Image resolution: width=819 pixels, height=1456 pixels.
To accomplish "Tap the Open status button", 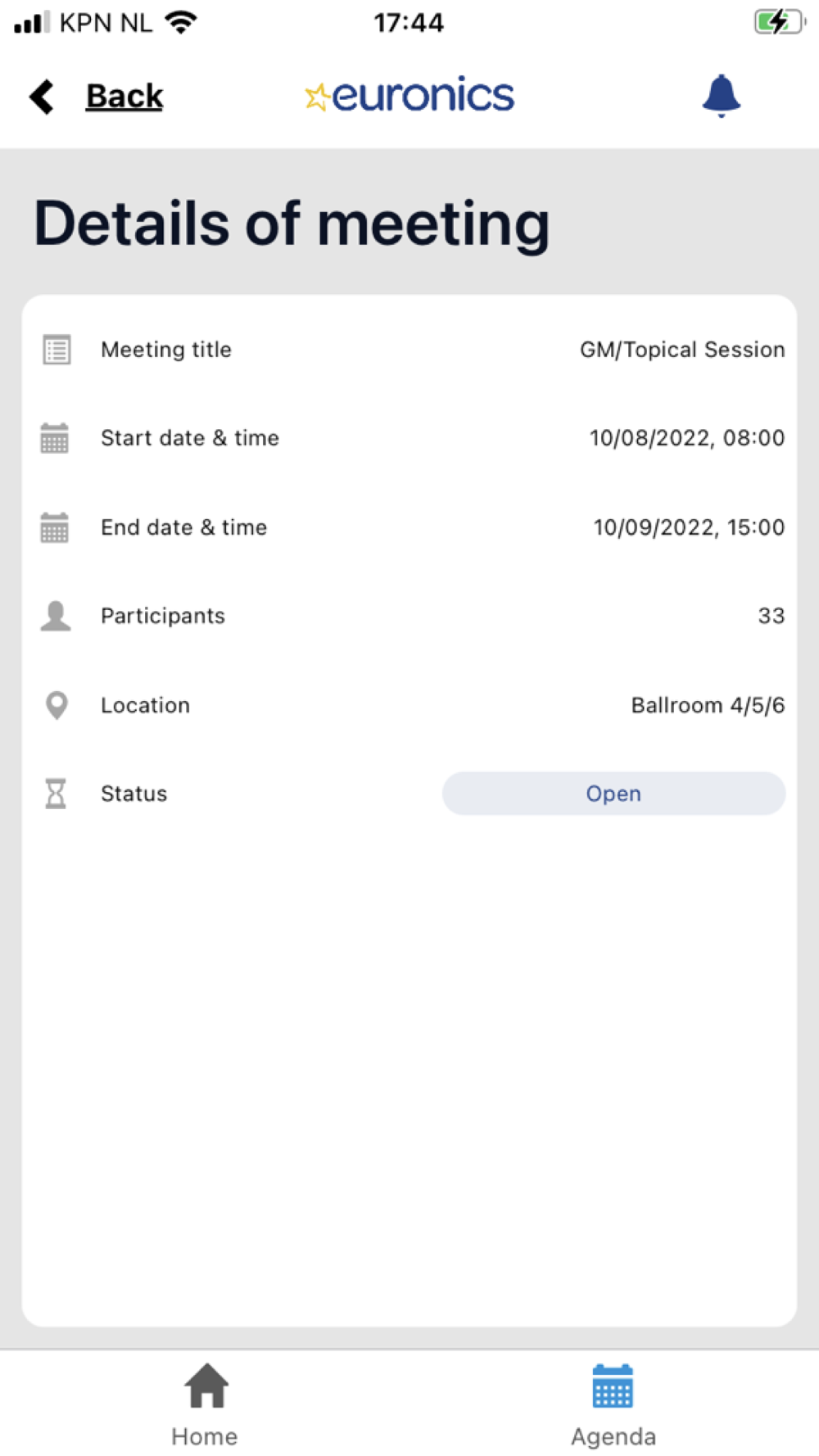I will coord(613,793).
